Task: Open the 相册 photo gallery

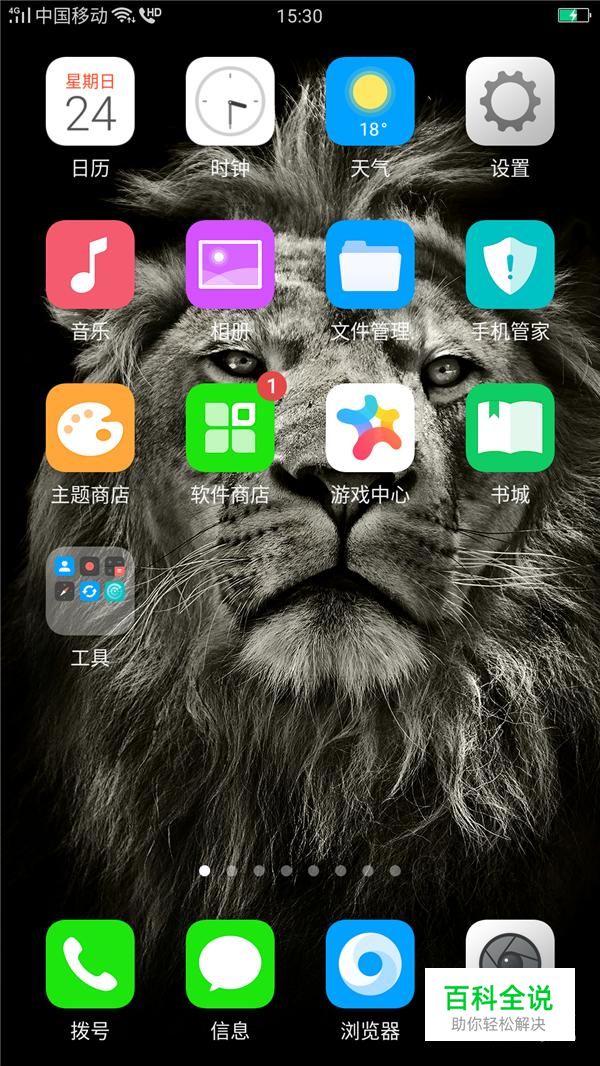Action: pos(230,264)
